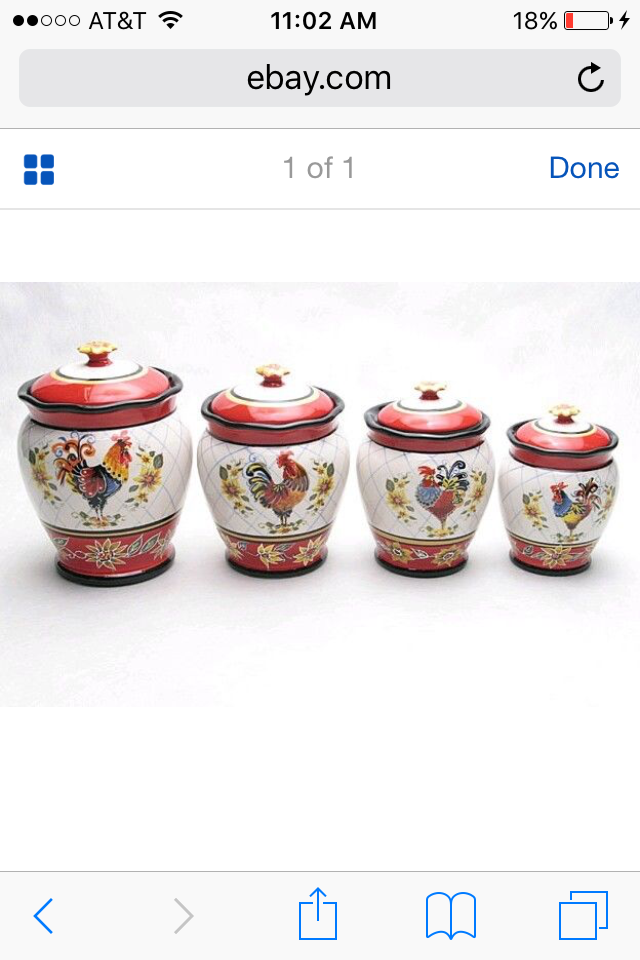The width and height of the screenshot is (640, 960).
Task: Open the image grid view
Action: coord(39,169)
